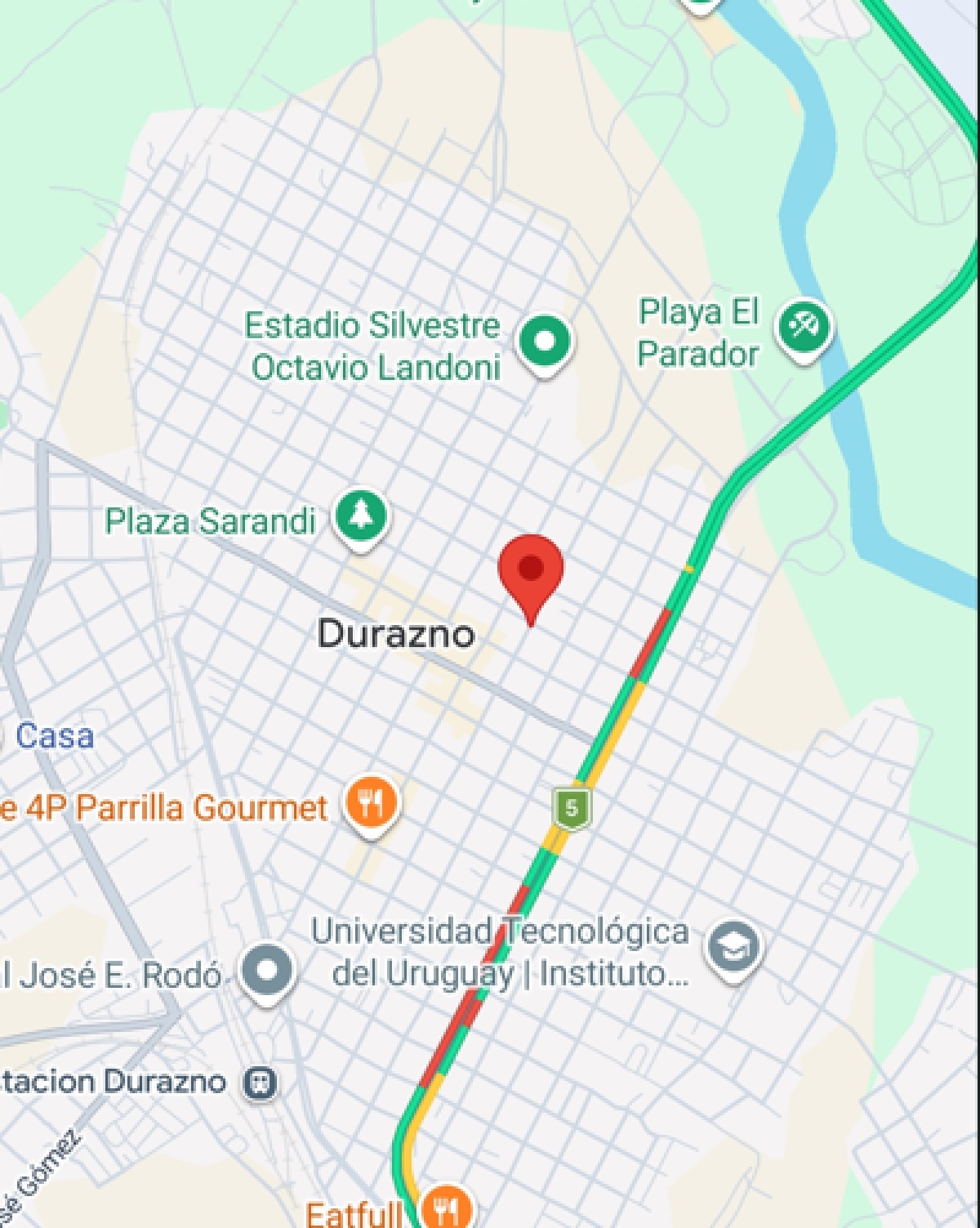Open the Eatfull restaurant marker
The width and height of the screenshot is (980, 1228).
point(445,1208)
